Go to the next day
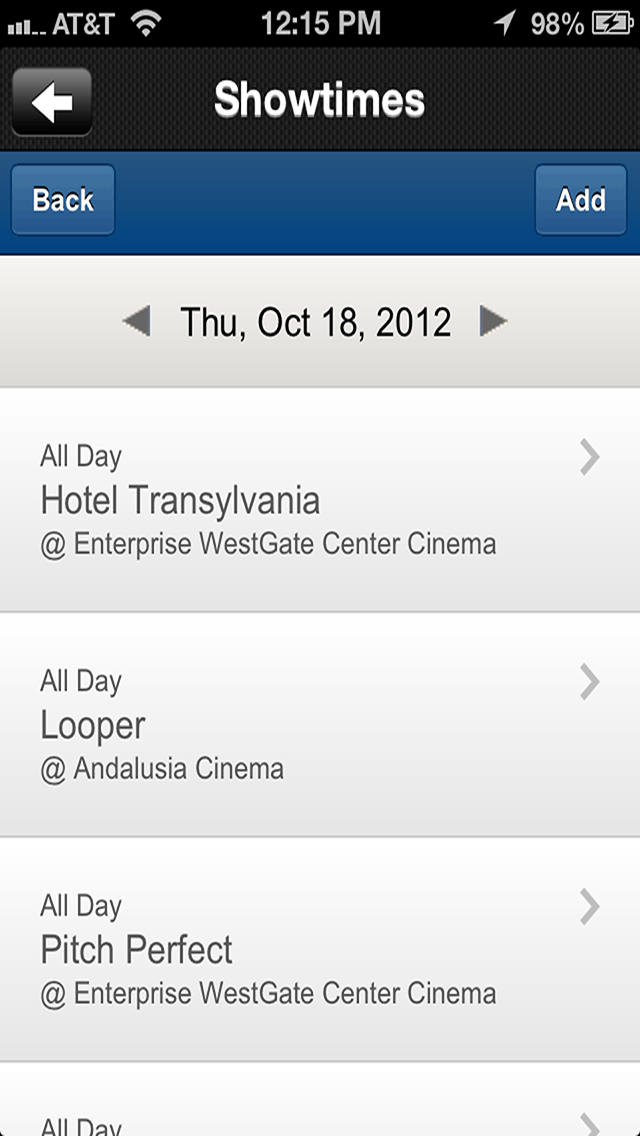This screenshot has height=1136, width=640. click(493, 321)
